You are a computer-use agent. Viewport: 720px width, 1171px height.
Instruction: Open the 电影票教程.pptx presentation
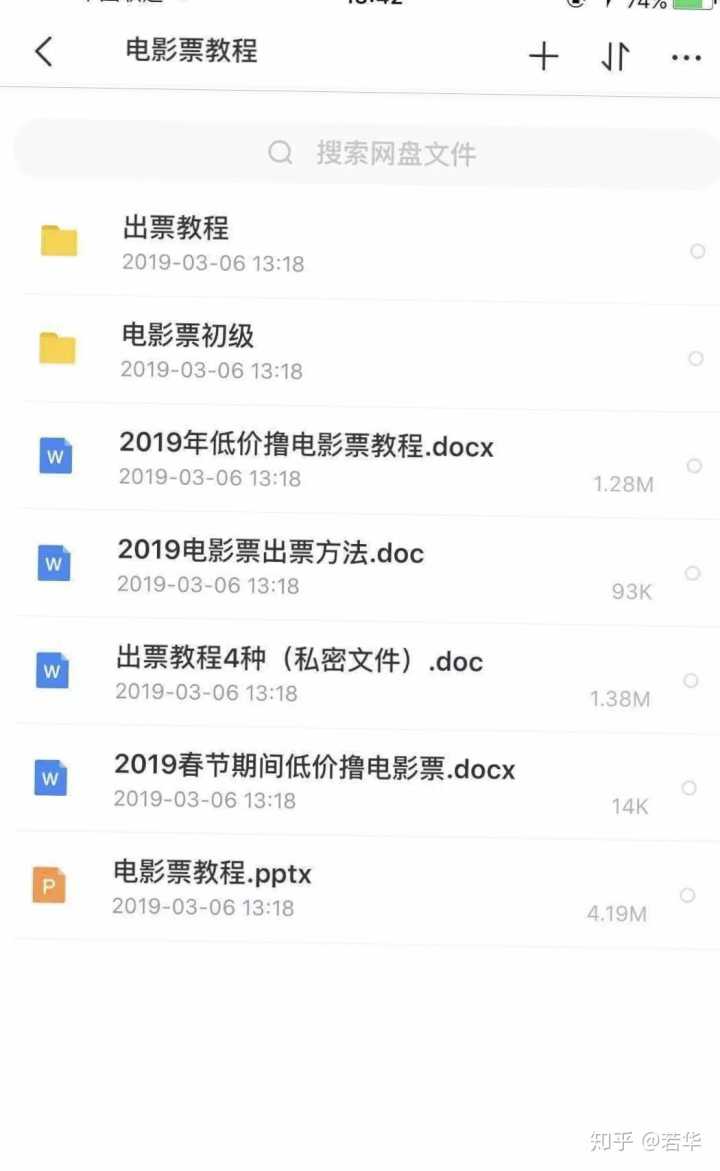tap(212, 873)
